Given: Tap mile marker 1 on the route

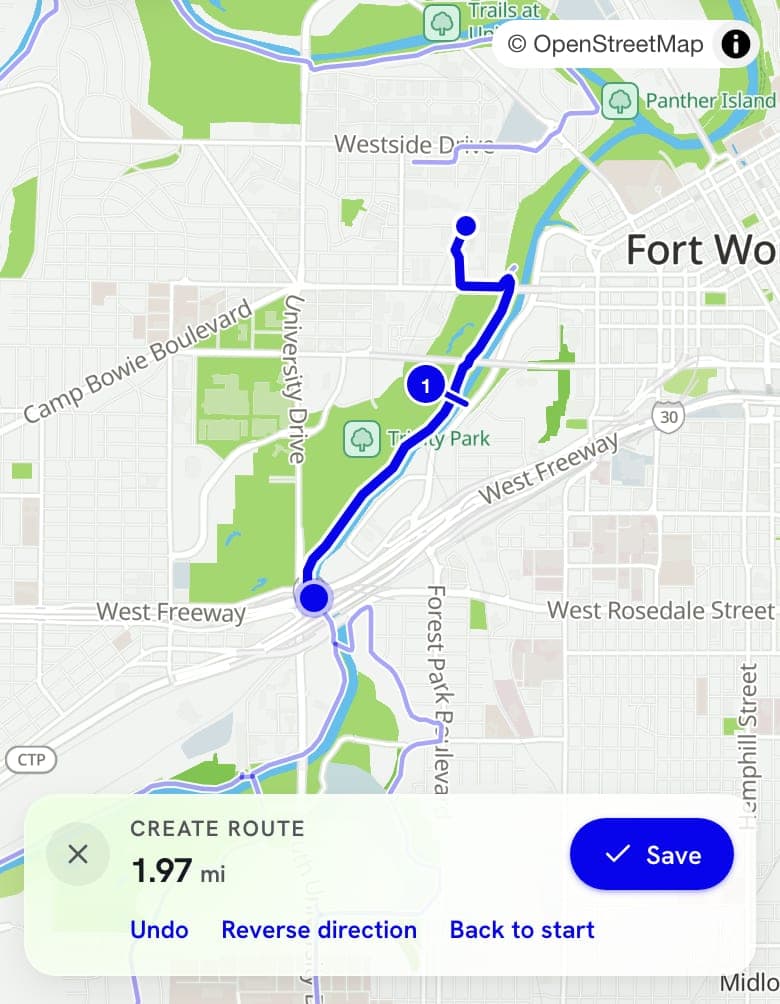Looking at the screenshot, I should point(426,385).
